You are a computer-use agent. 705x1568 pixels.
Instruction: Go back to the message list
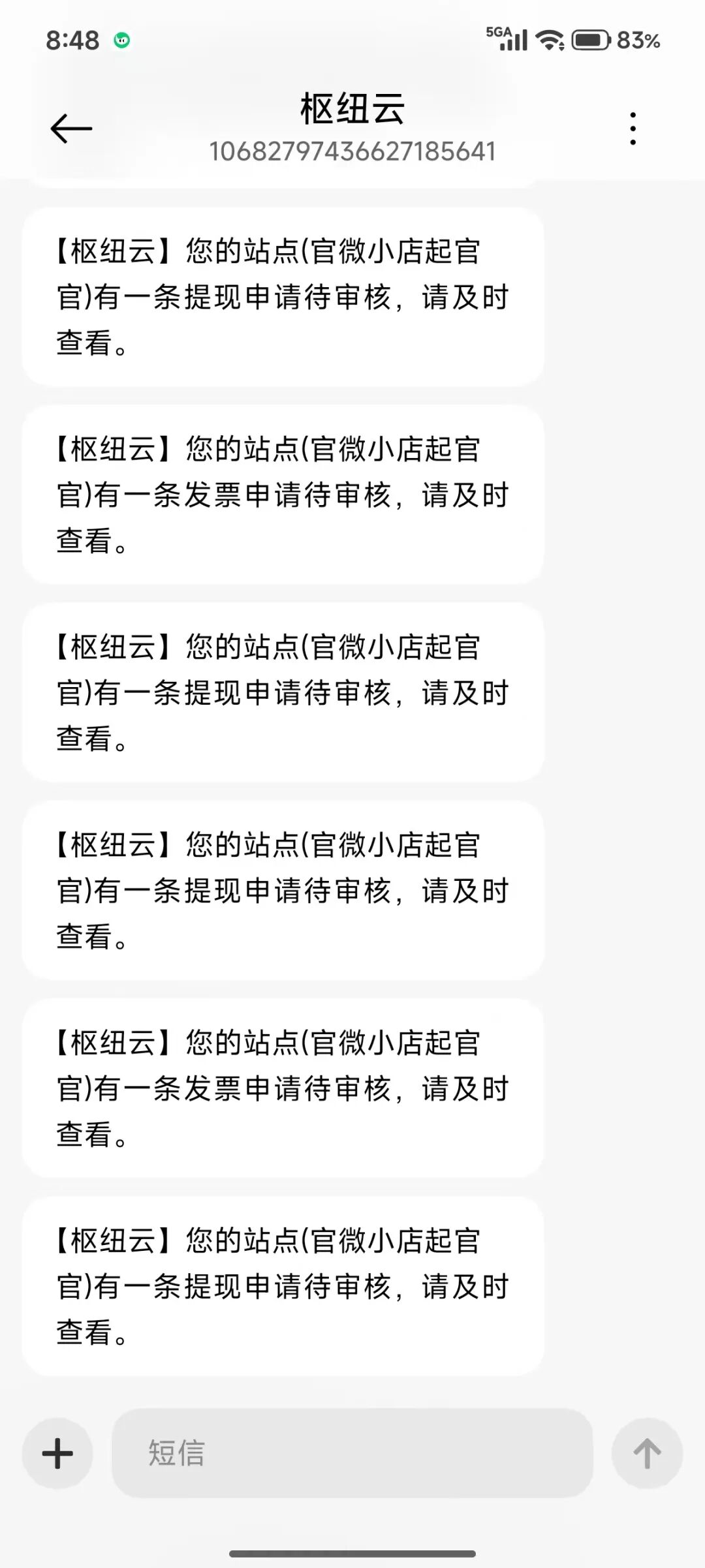pos(71,128)
